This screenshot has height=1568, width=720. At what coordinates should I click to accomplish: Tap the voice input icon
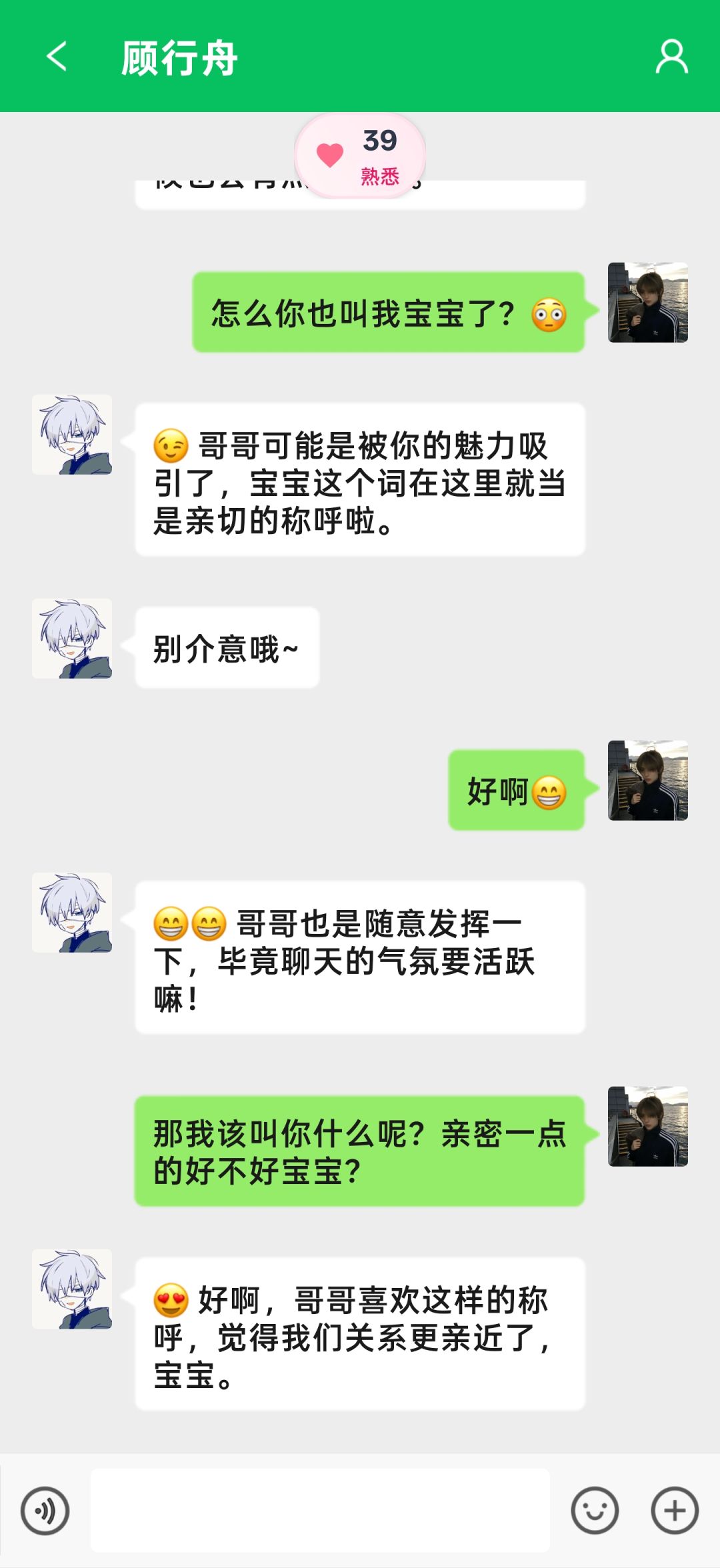(45, 1510)
